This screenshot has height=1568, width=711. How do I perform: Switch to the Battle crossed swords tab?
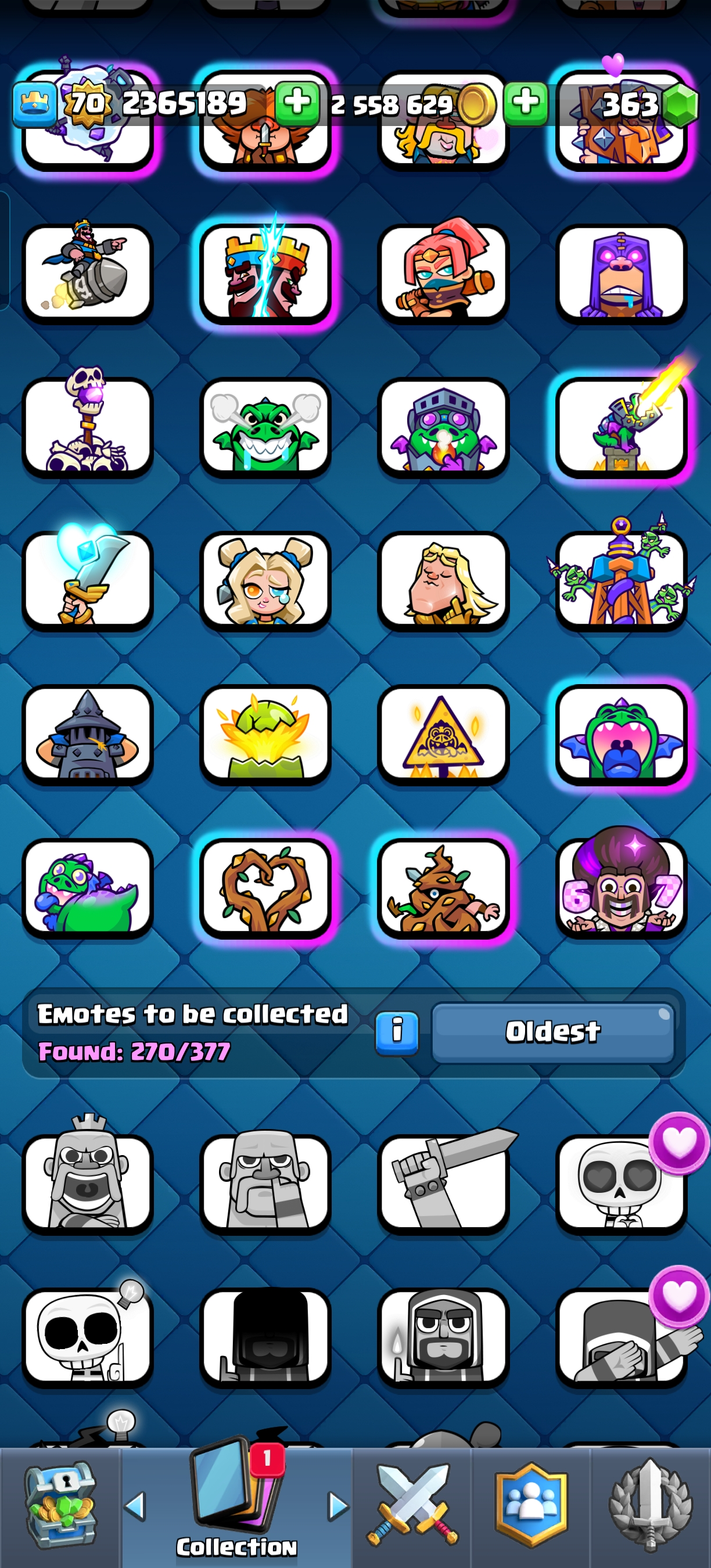coord(412,1507)
